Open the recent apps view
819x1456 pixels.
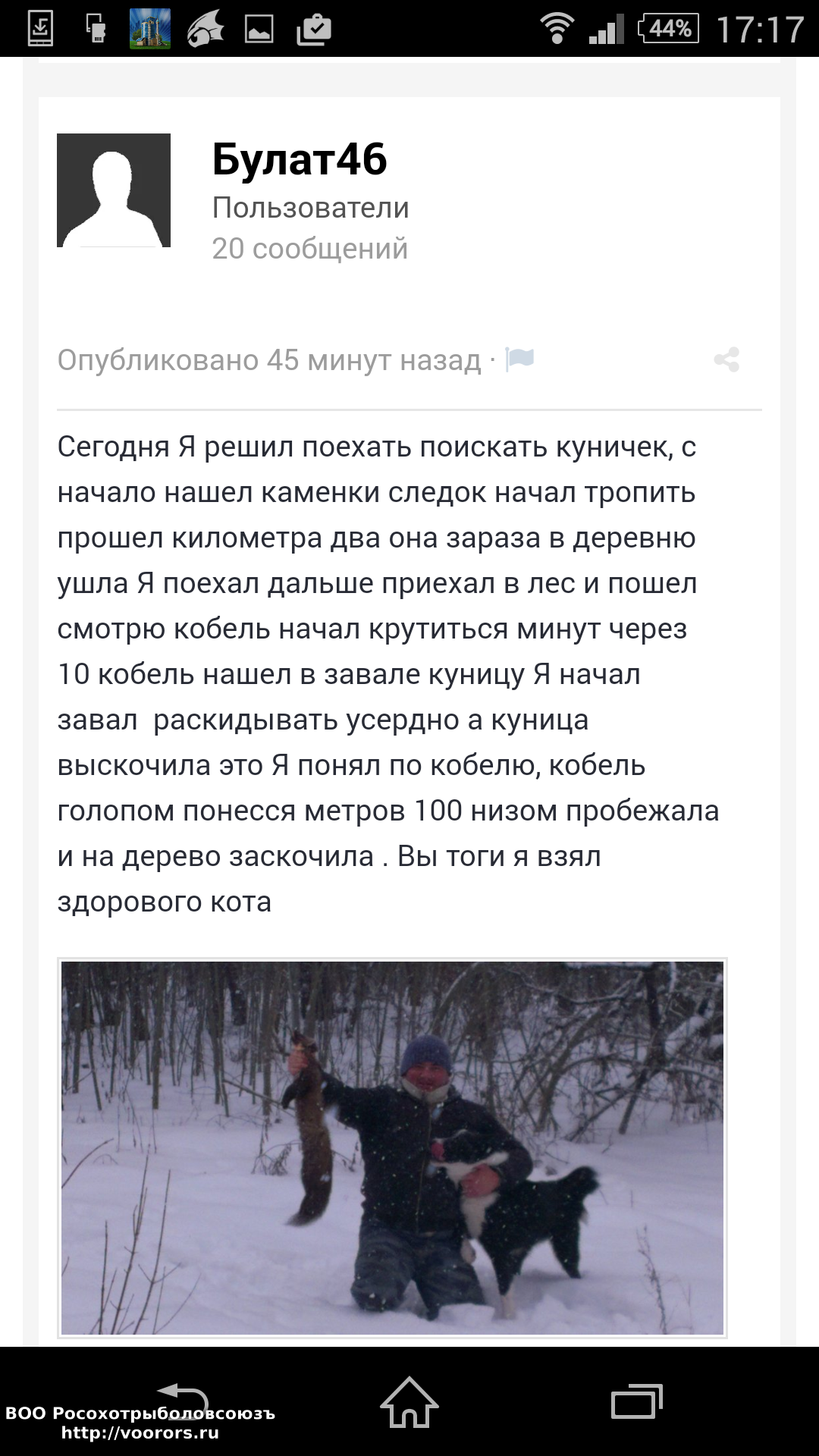(637, 1401)
